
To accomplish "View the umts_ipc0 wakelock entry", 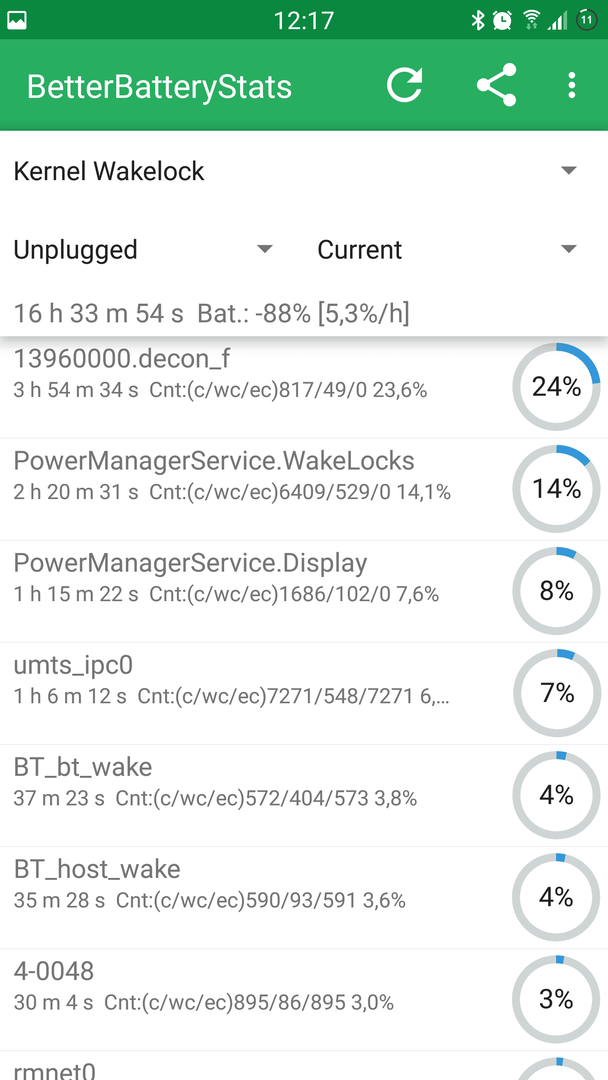I will [304, 693].
